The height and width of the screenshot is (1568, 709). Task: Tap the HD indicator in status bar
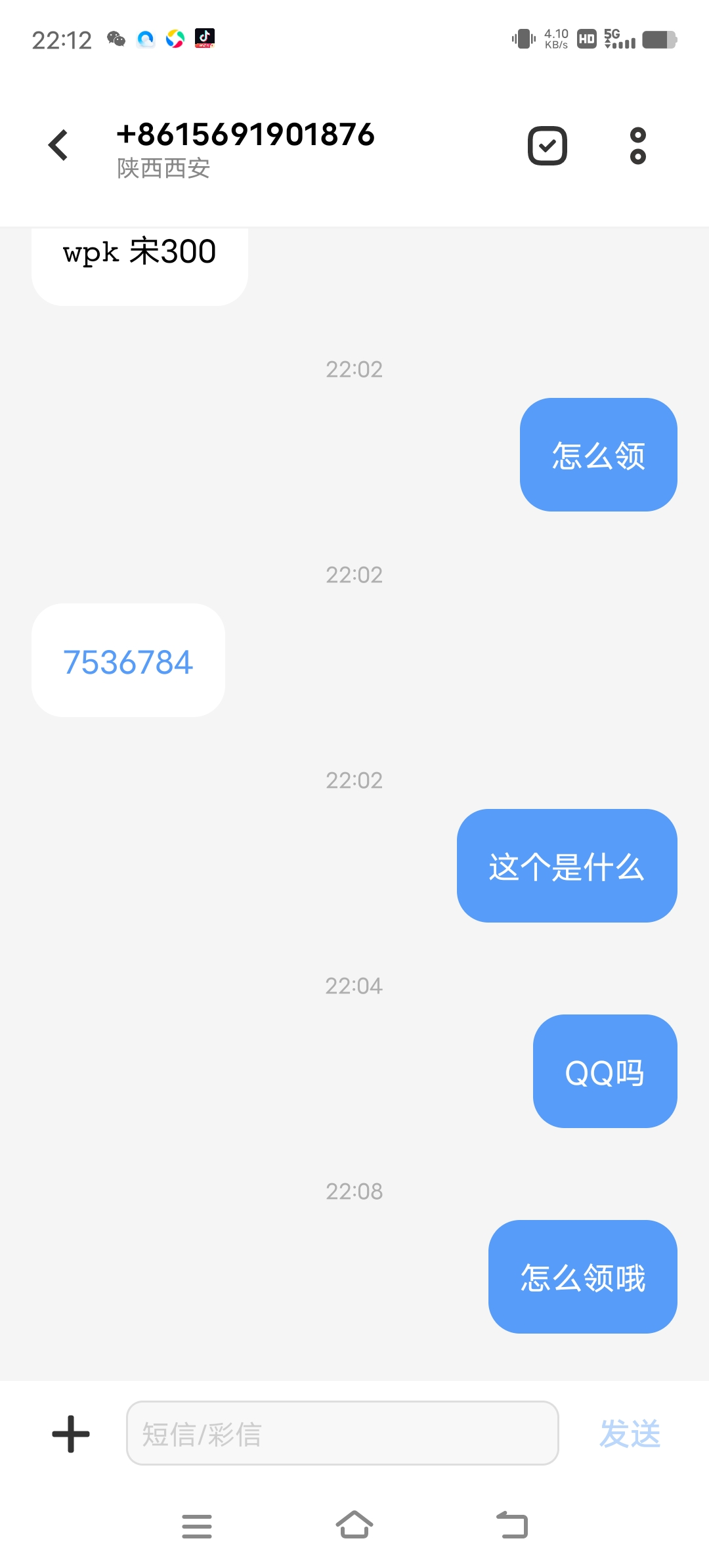(586, 39)
